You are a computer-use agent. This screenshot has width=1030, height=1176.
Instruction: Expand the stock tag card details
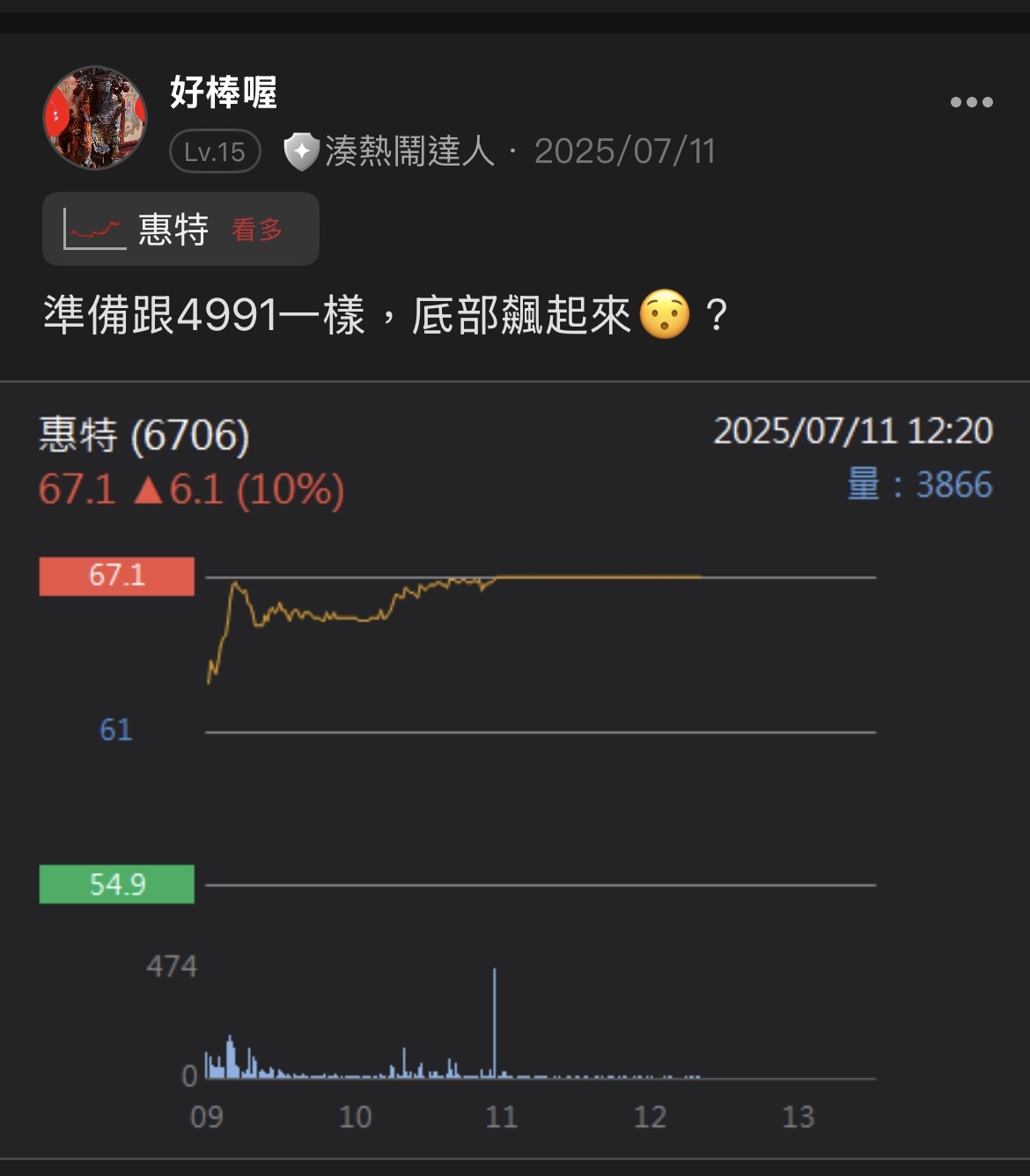[x=180, y=229]
